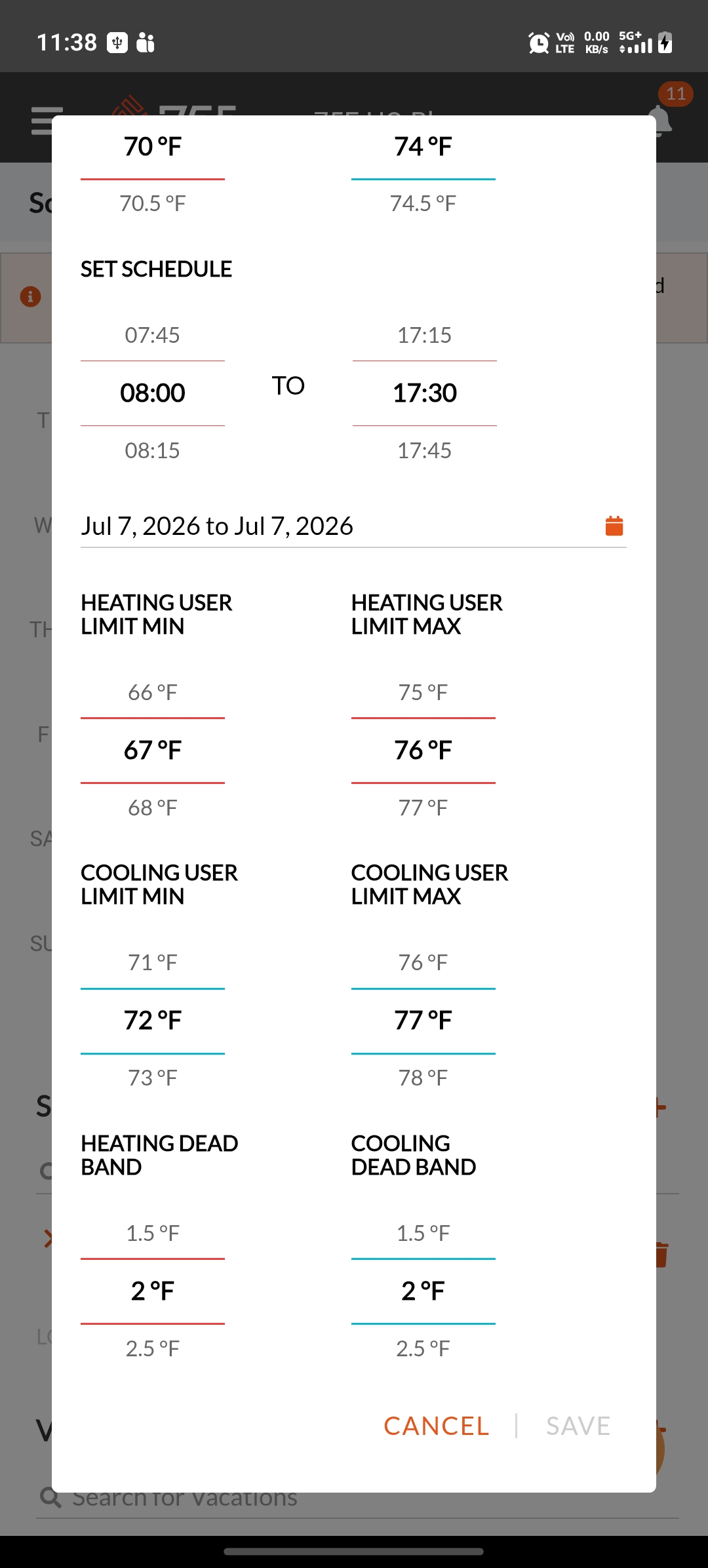The image size is (708, 1568).
Task: Pick 66 °F for heating user limit min
Action: click(x=153, y=692)
